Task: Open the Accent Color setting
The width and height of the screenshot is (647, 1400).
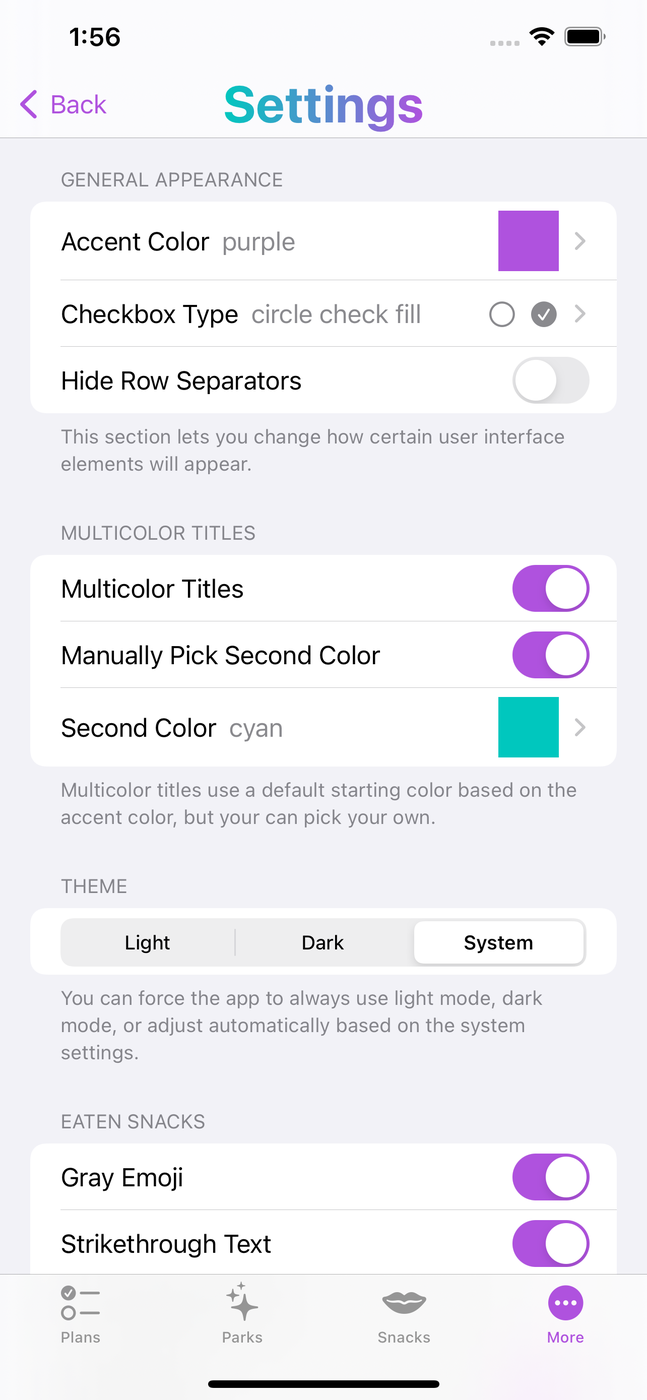Action: pos(323,242)
